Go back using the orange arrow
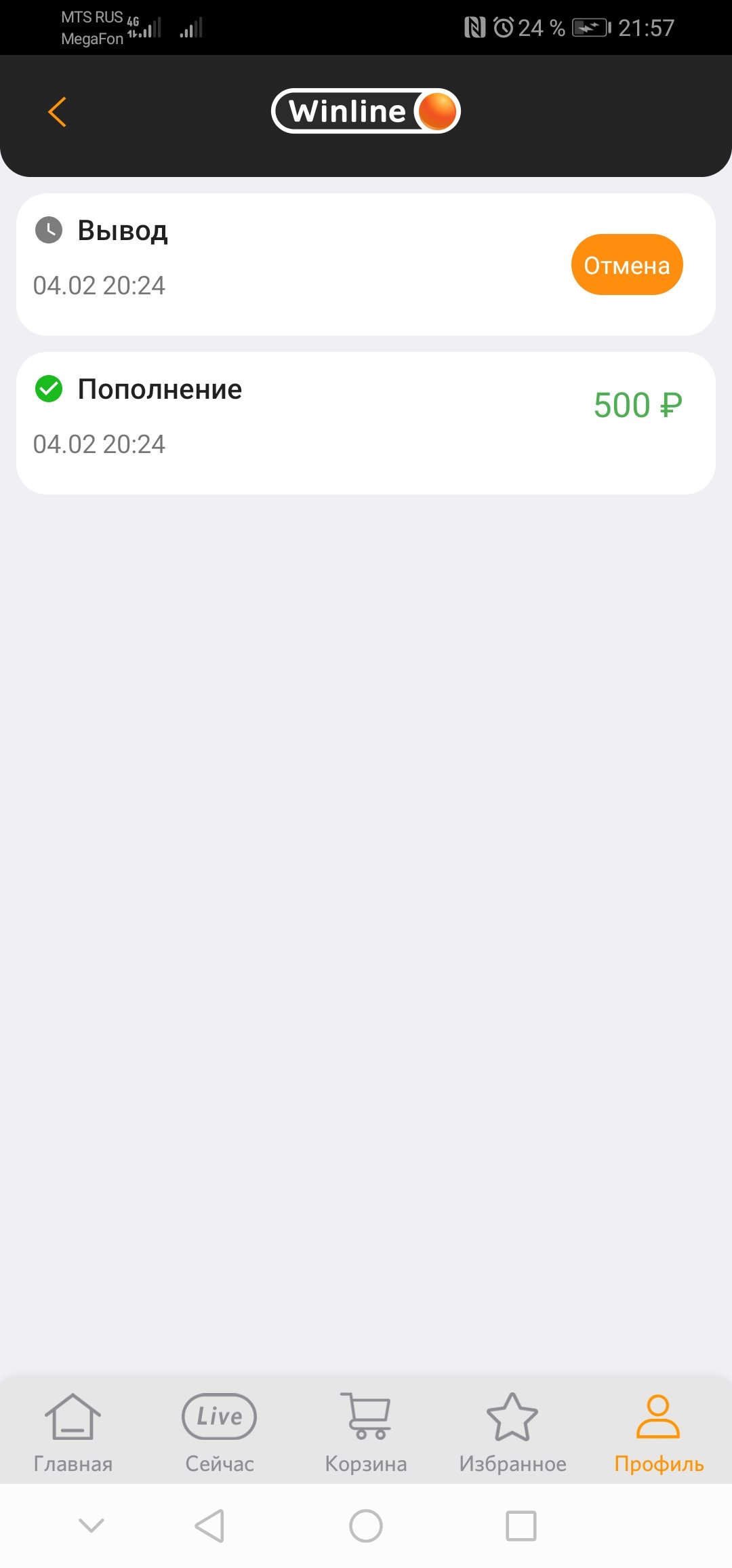This screenshot has width=732, height=1568. click(x=58, y=112)
